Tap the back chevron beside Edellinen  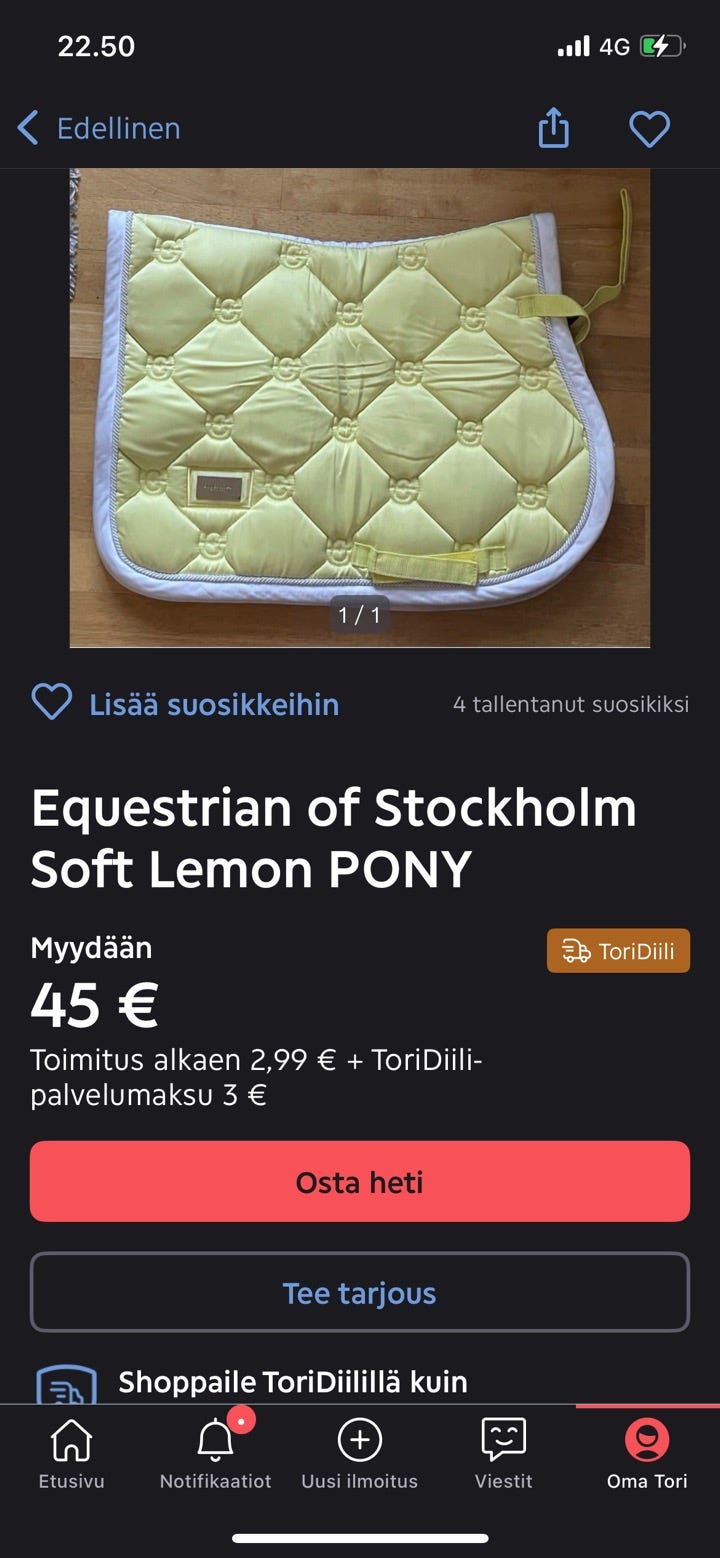25,128
